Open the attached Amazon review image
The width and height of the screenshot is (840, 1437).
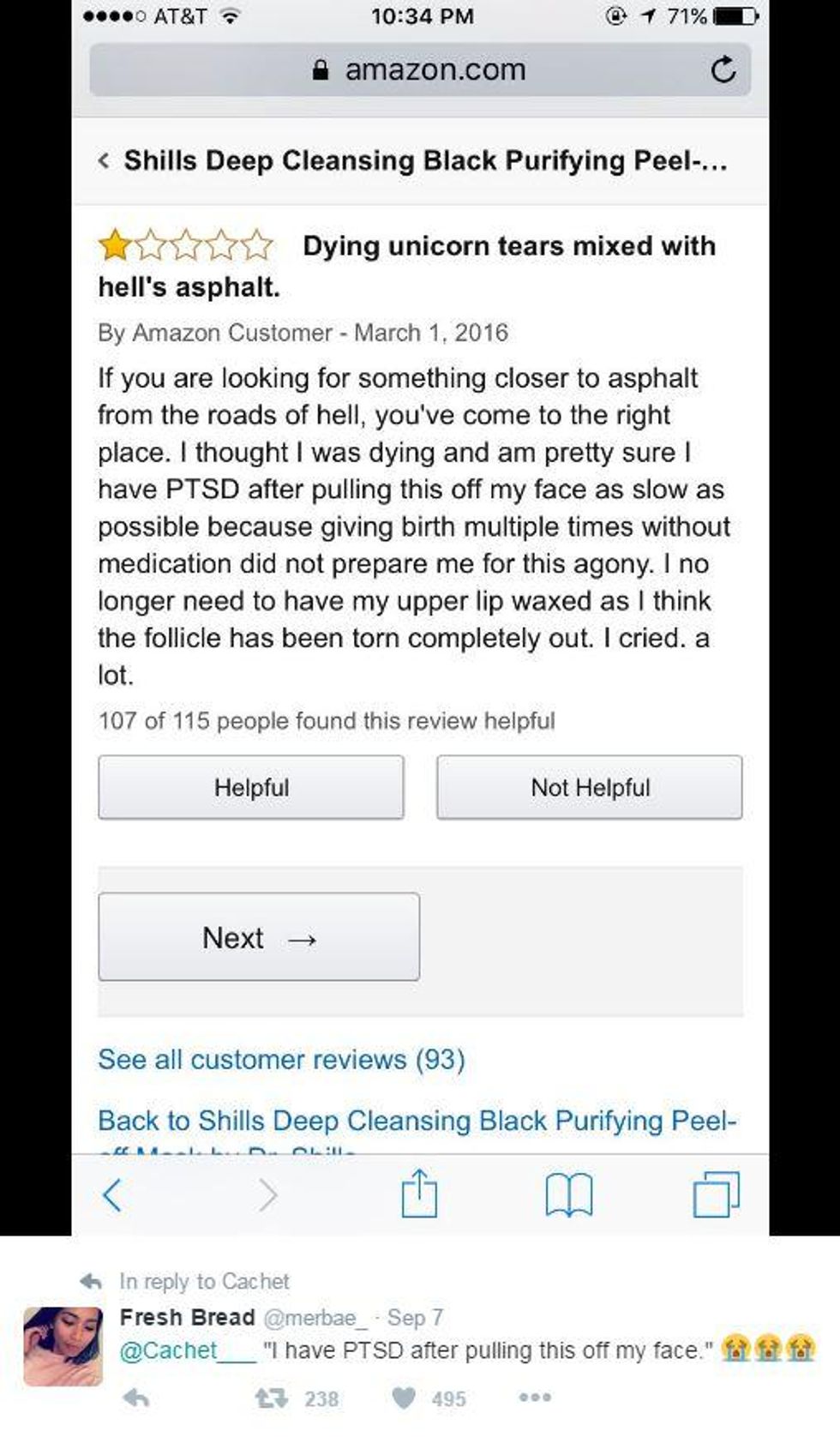420,617
